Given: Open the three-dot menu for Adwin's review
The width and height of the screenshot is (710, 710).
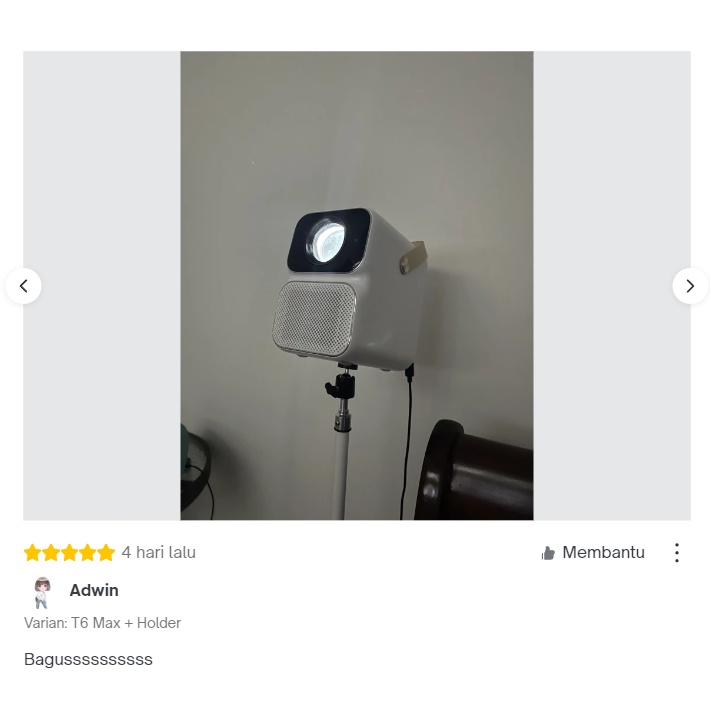Looking at the screenshot, I should pyautogui.click(x=677, y=553).
